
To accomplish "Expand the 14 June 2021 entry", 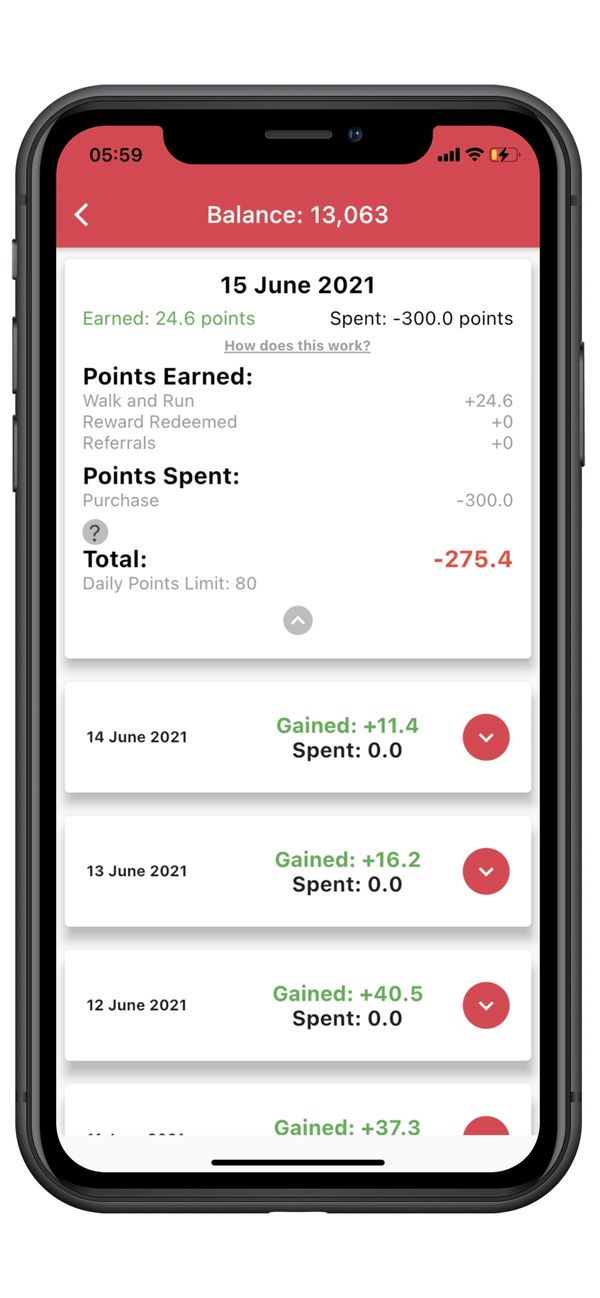I will [x=486, y=738].
